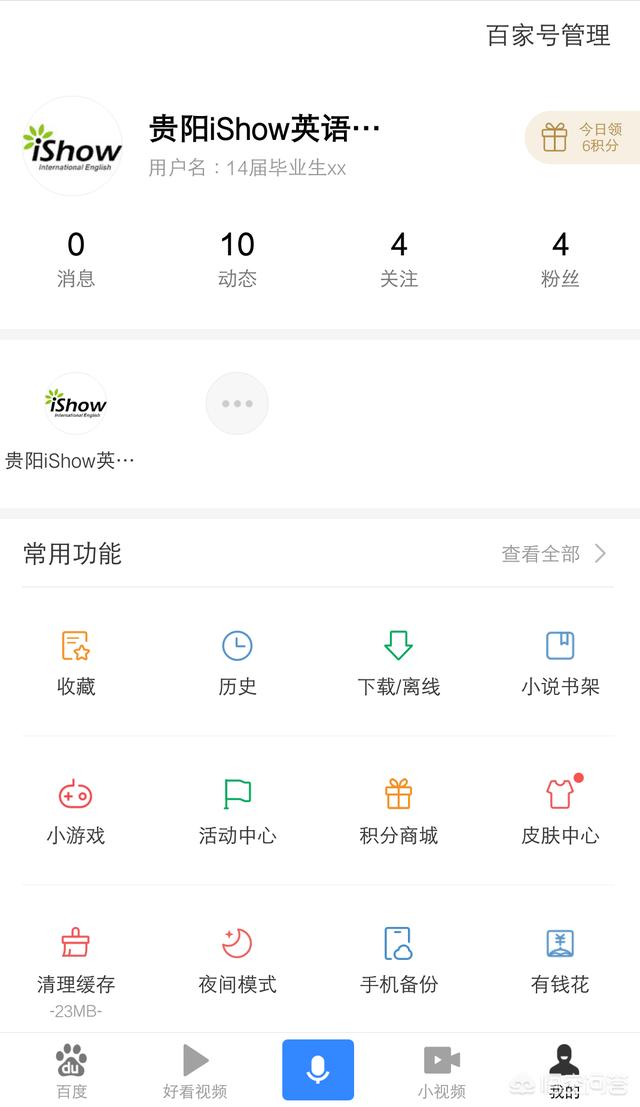
Task: View the 粉丝 list
Action: 560,259
